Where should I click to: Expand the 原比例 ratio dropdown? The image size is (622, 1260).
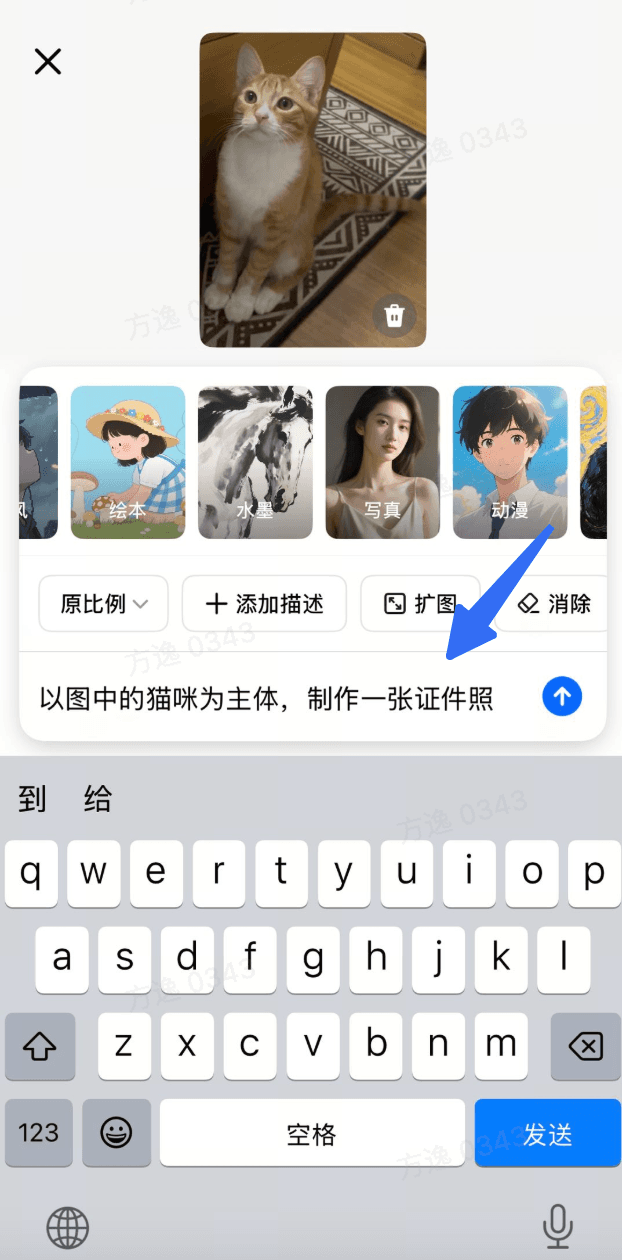pos(104,604)
